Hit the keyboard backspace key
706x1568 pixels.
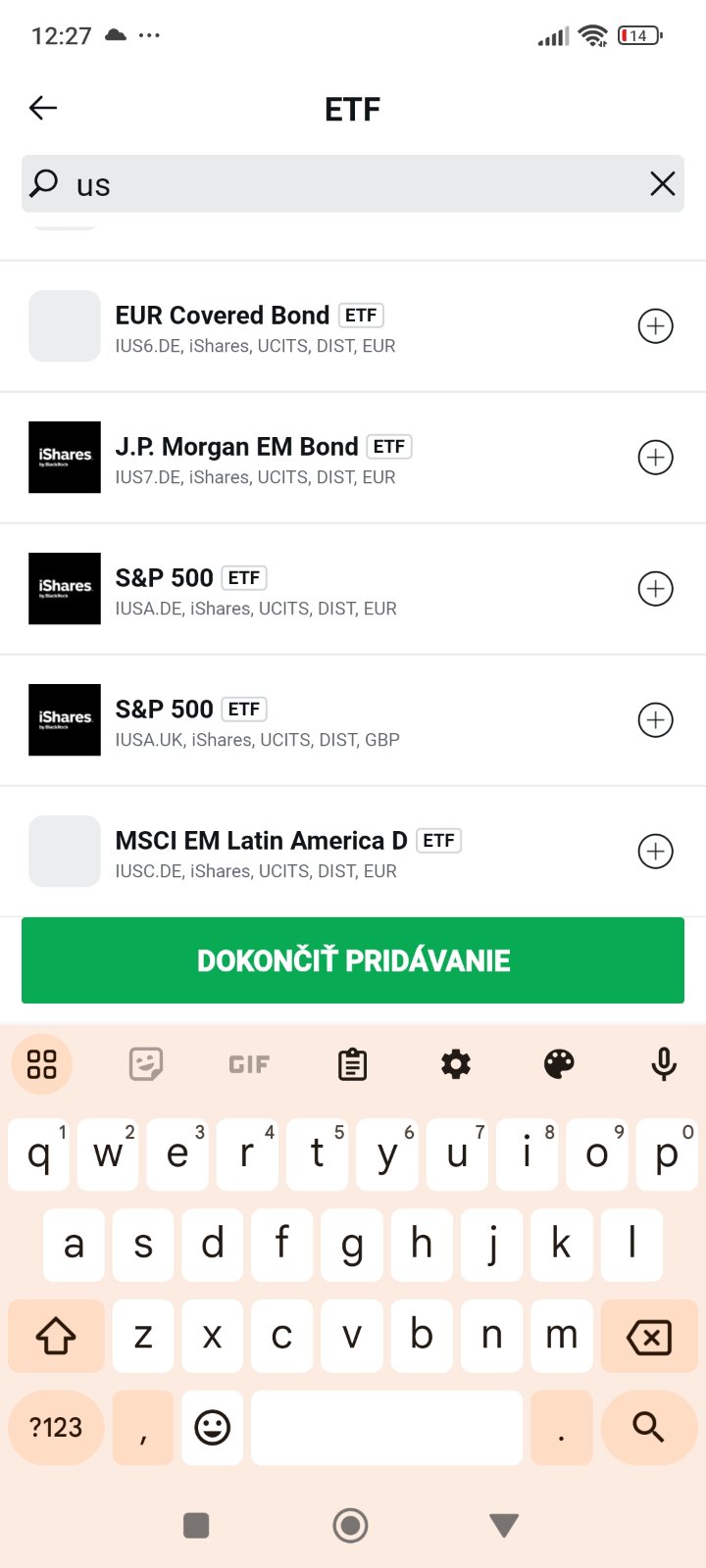(x=648, y=1337)
